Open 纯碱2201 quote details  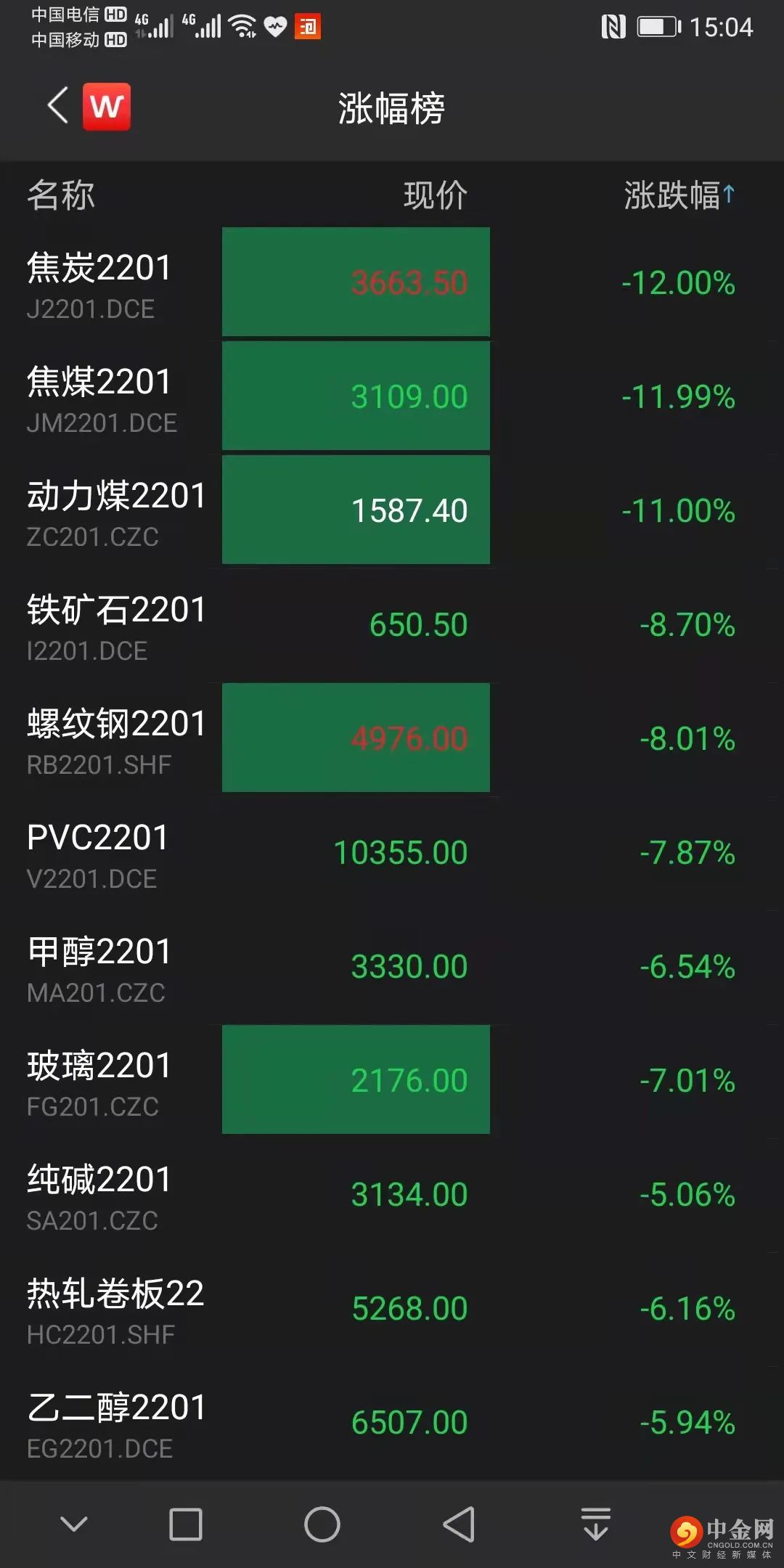pyautogui.click(x=99, y=1195)
